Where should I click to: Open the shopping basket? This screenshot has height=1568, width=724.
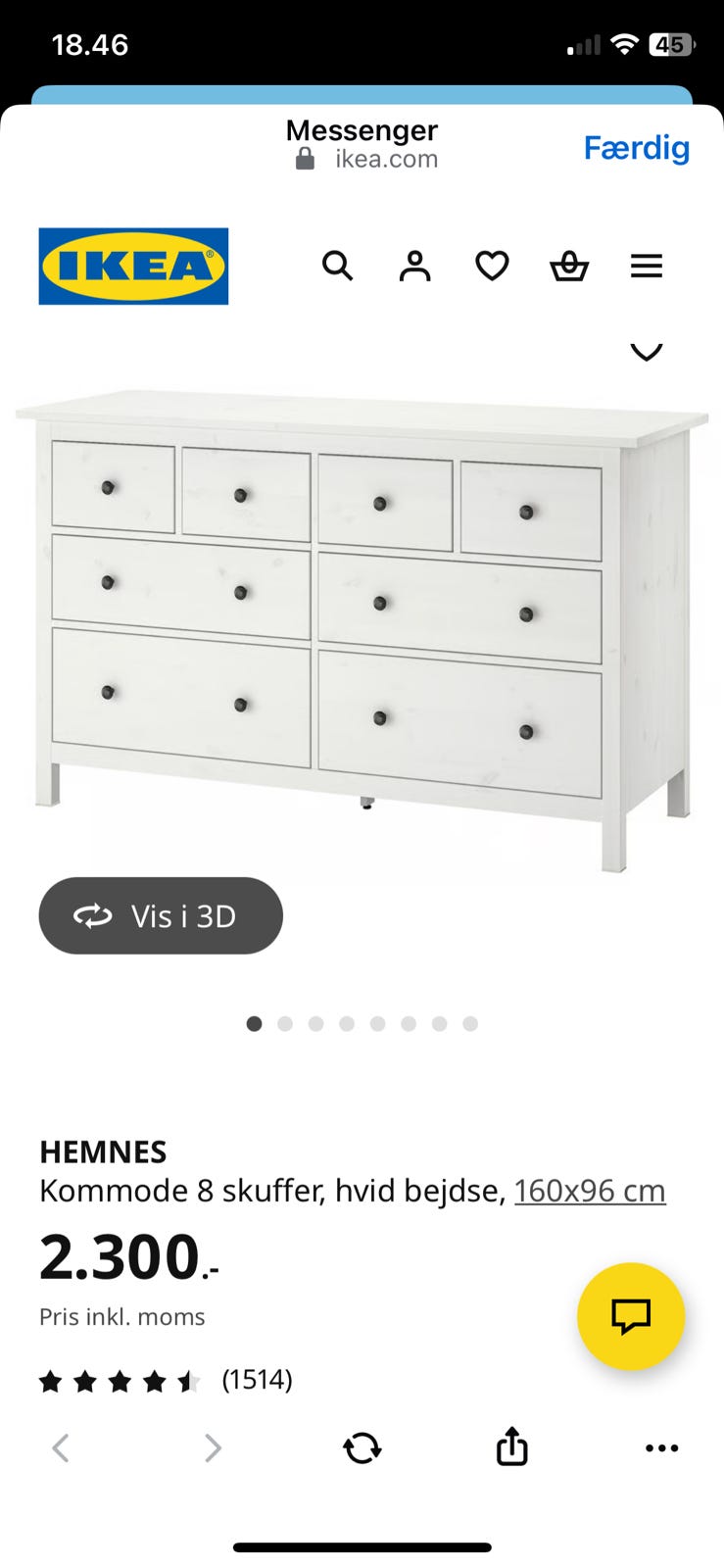(x=569, y=266)
